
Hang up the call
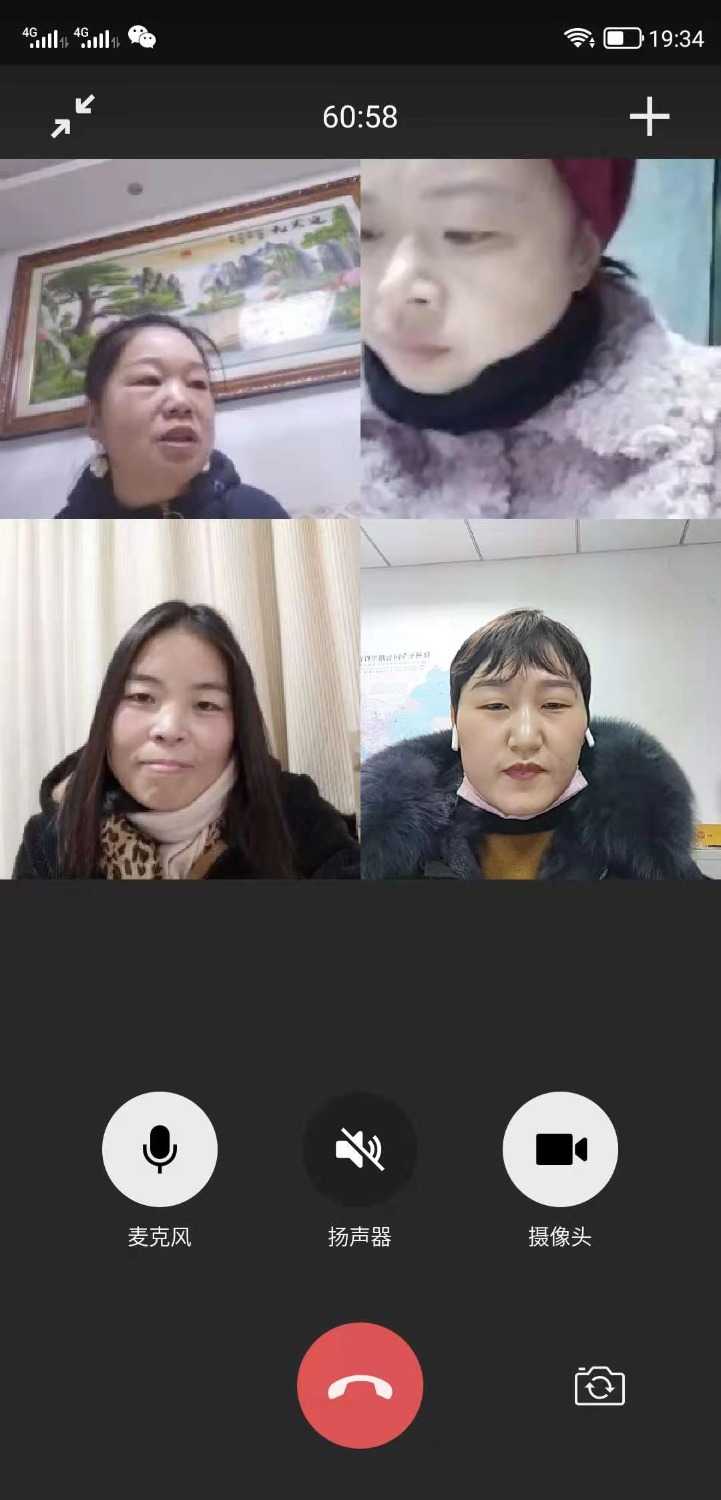(x=360, y=1385)
